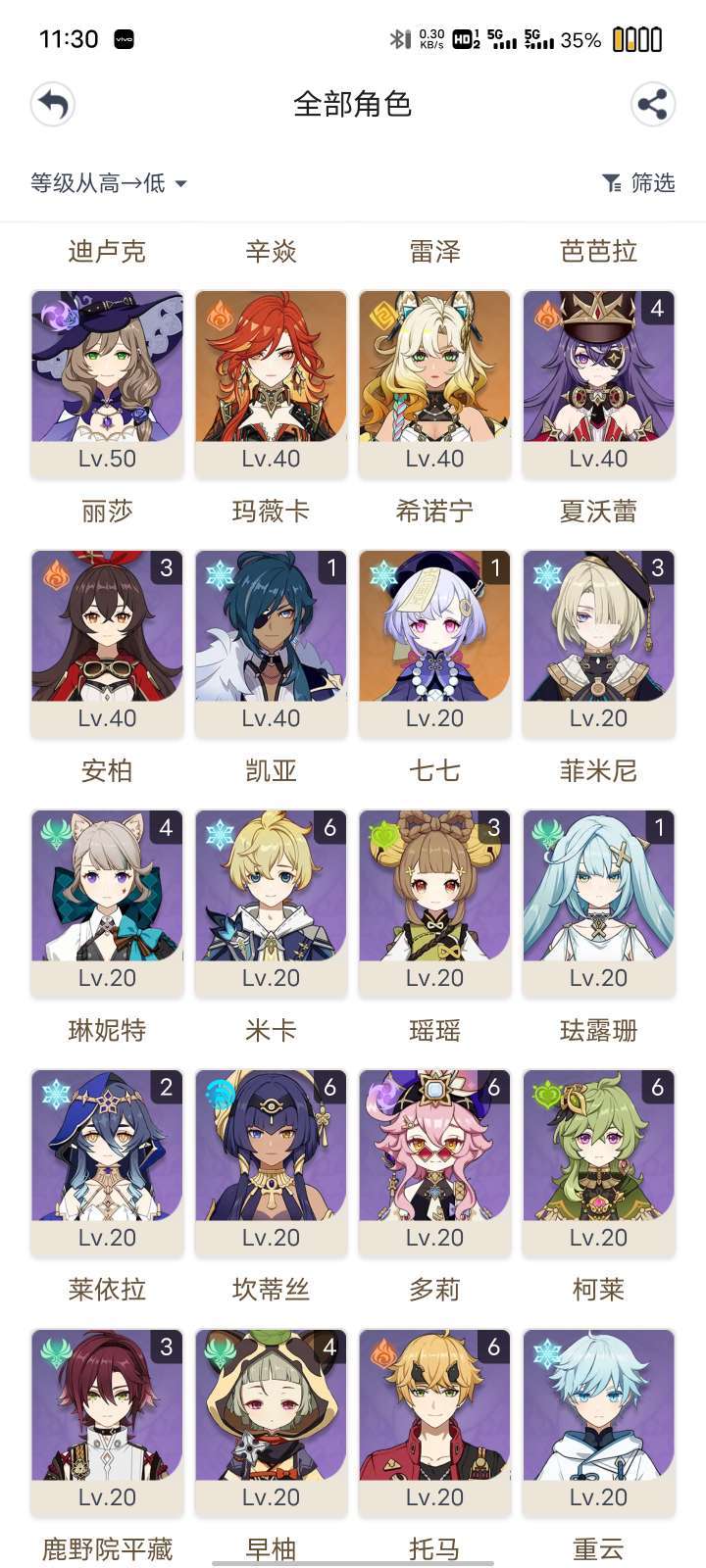
Task: Tap the 安柏 character card
Action: click(x=107, y=644)
